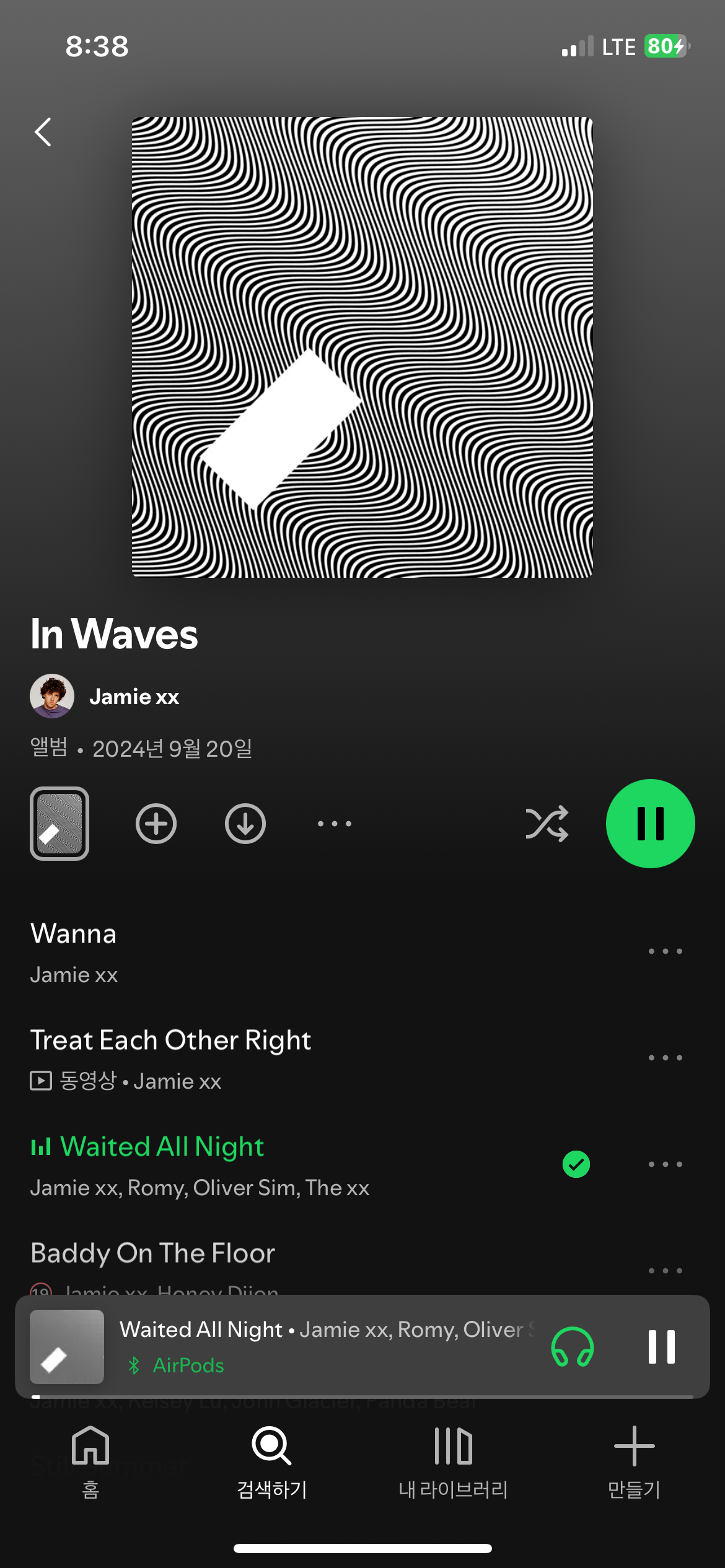
Task: Pause playback with the green button
Action: [x=650, y=824]
